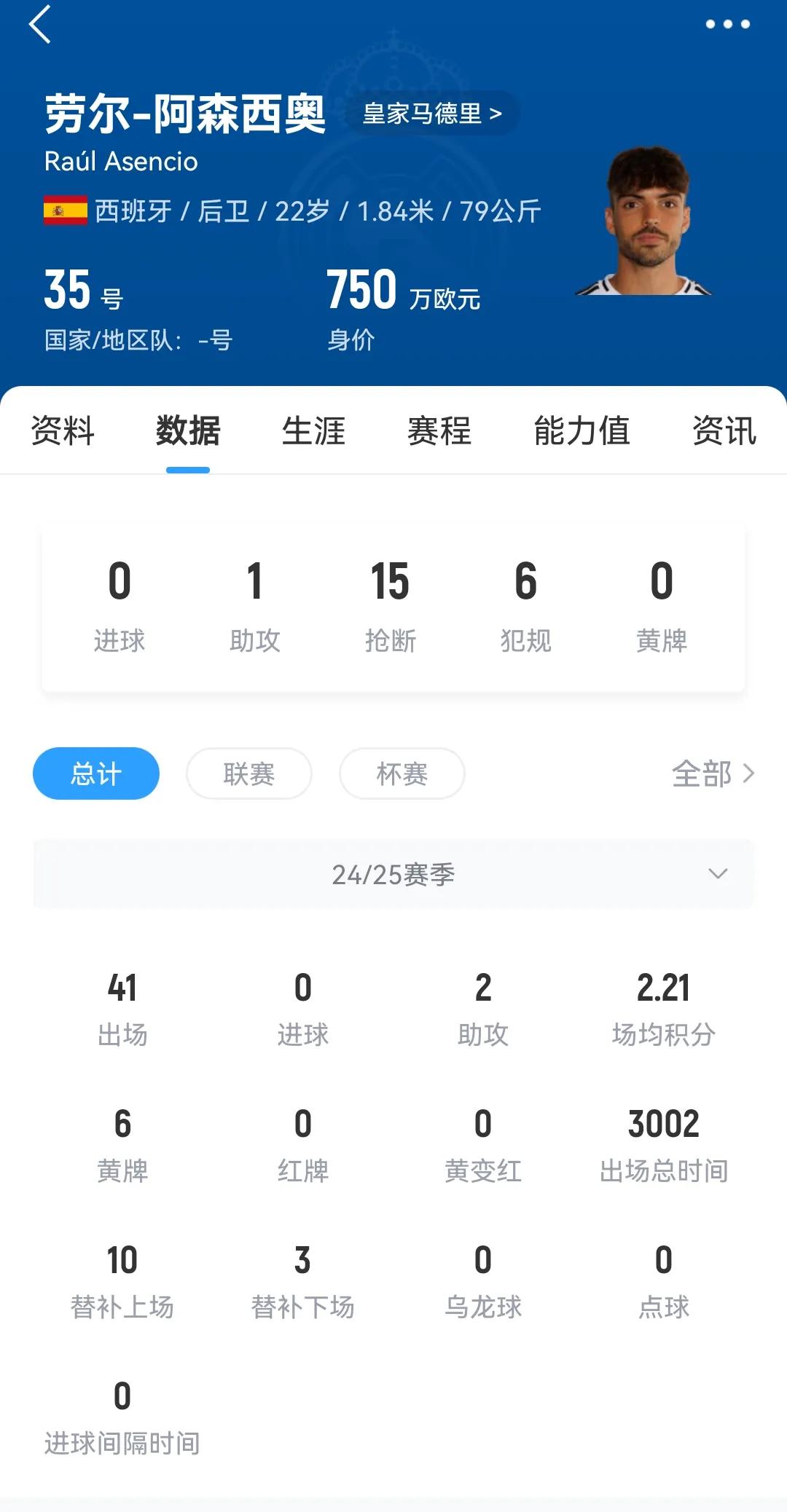Open the 皇家马德里 team page
Image resolution: width=787 pixels, height=1512 pixels.
[x=432, y=114]
